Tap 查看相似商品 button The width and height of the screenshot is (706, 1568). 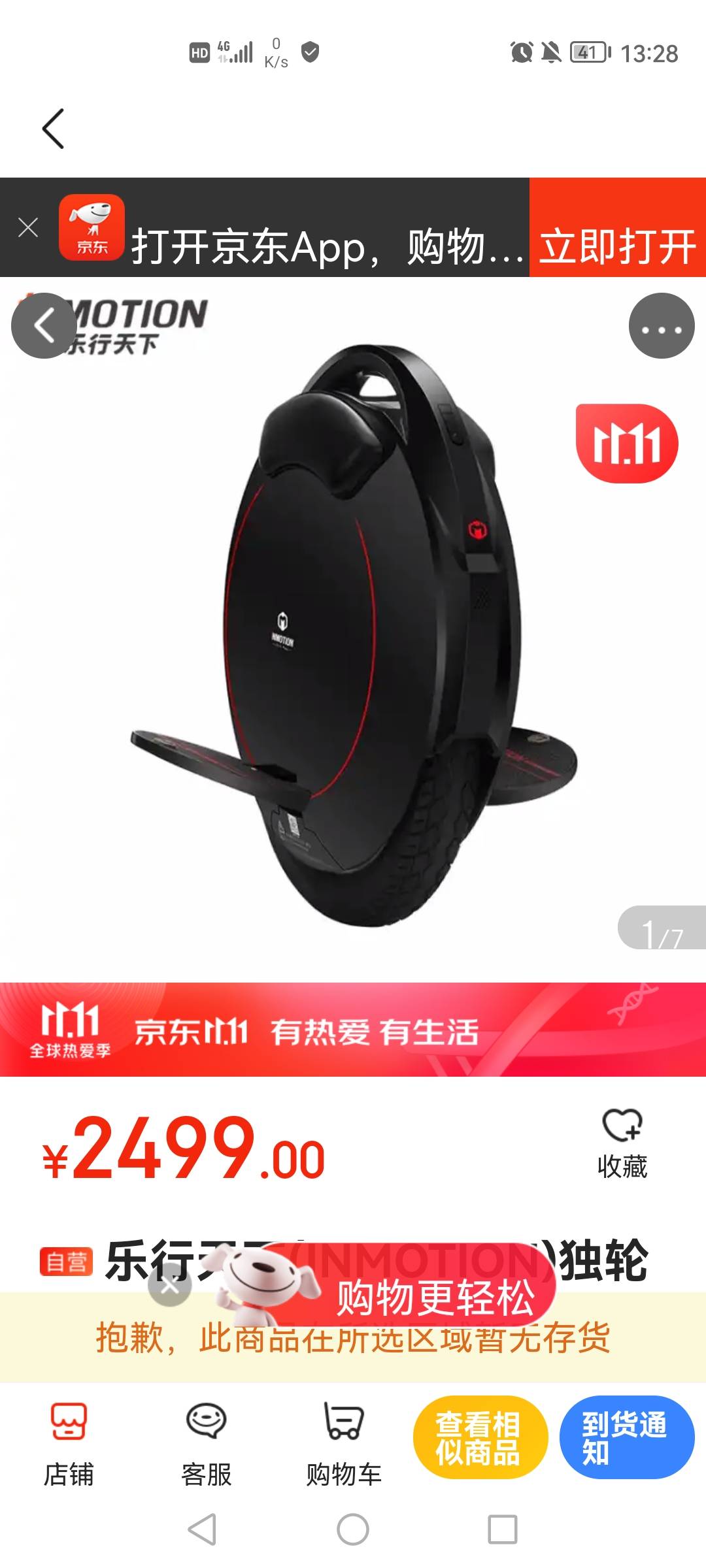pyautogui.click(x=480, y=1437)
